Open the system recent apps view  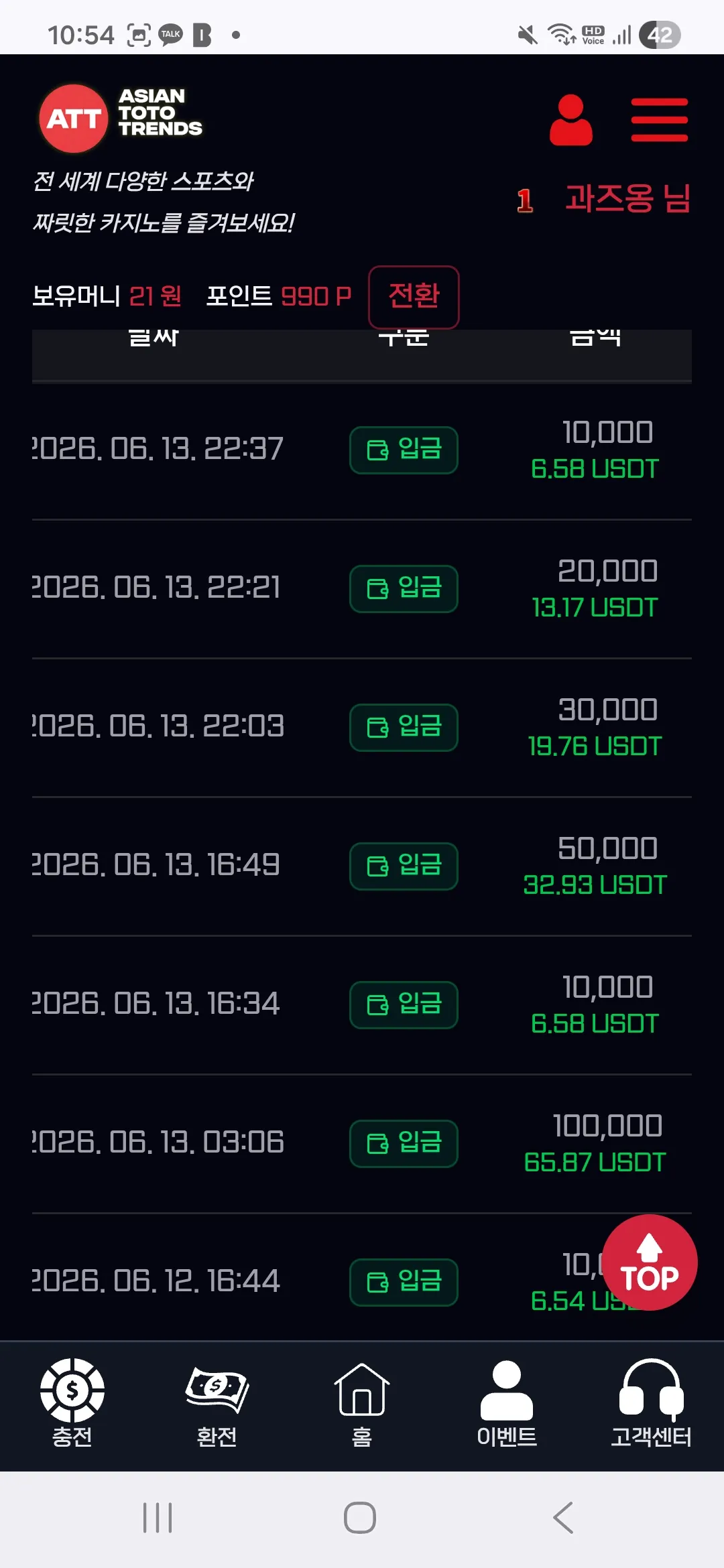point(158,1518)
